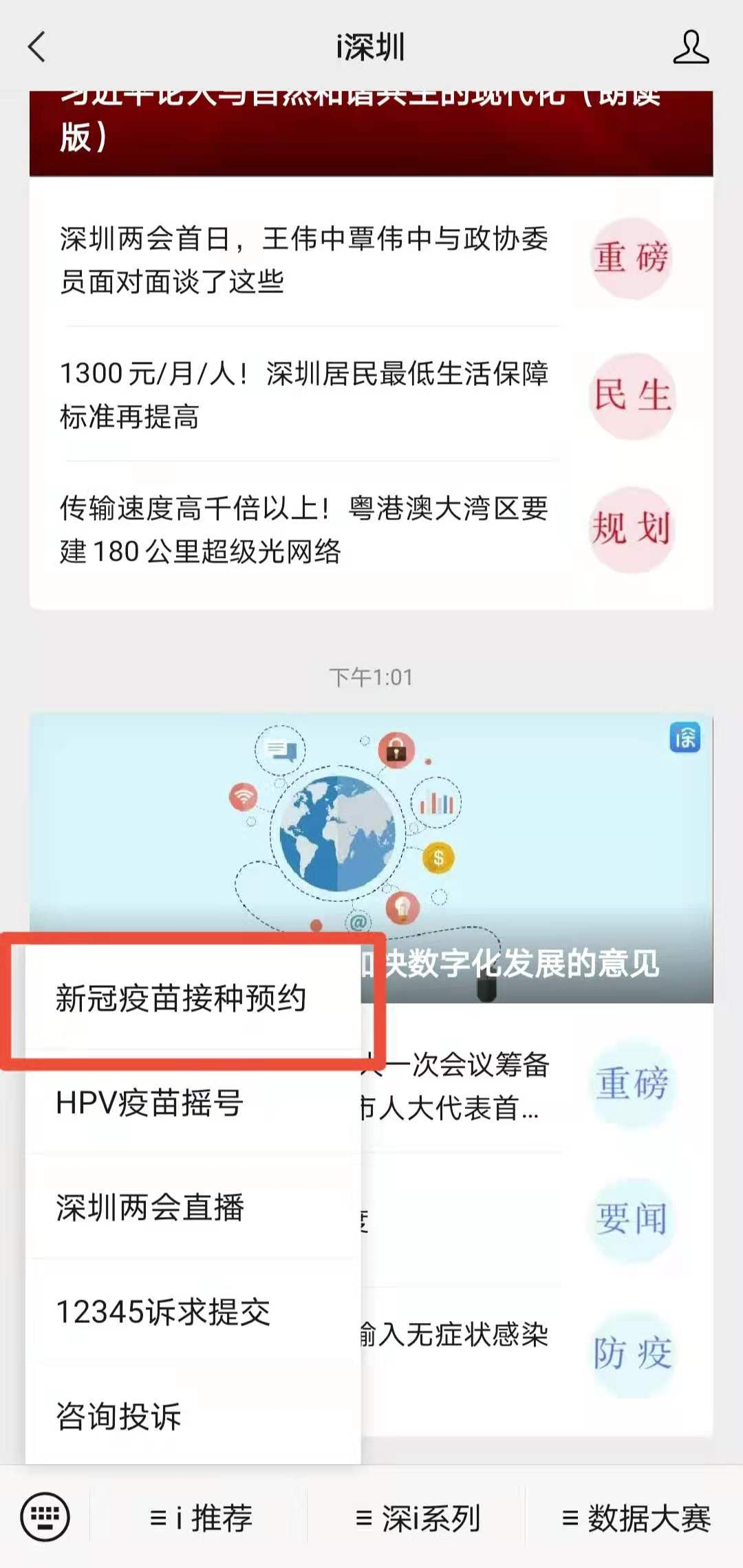Expand the 数据大赛 bottom menu

636,1518
